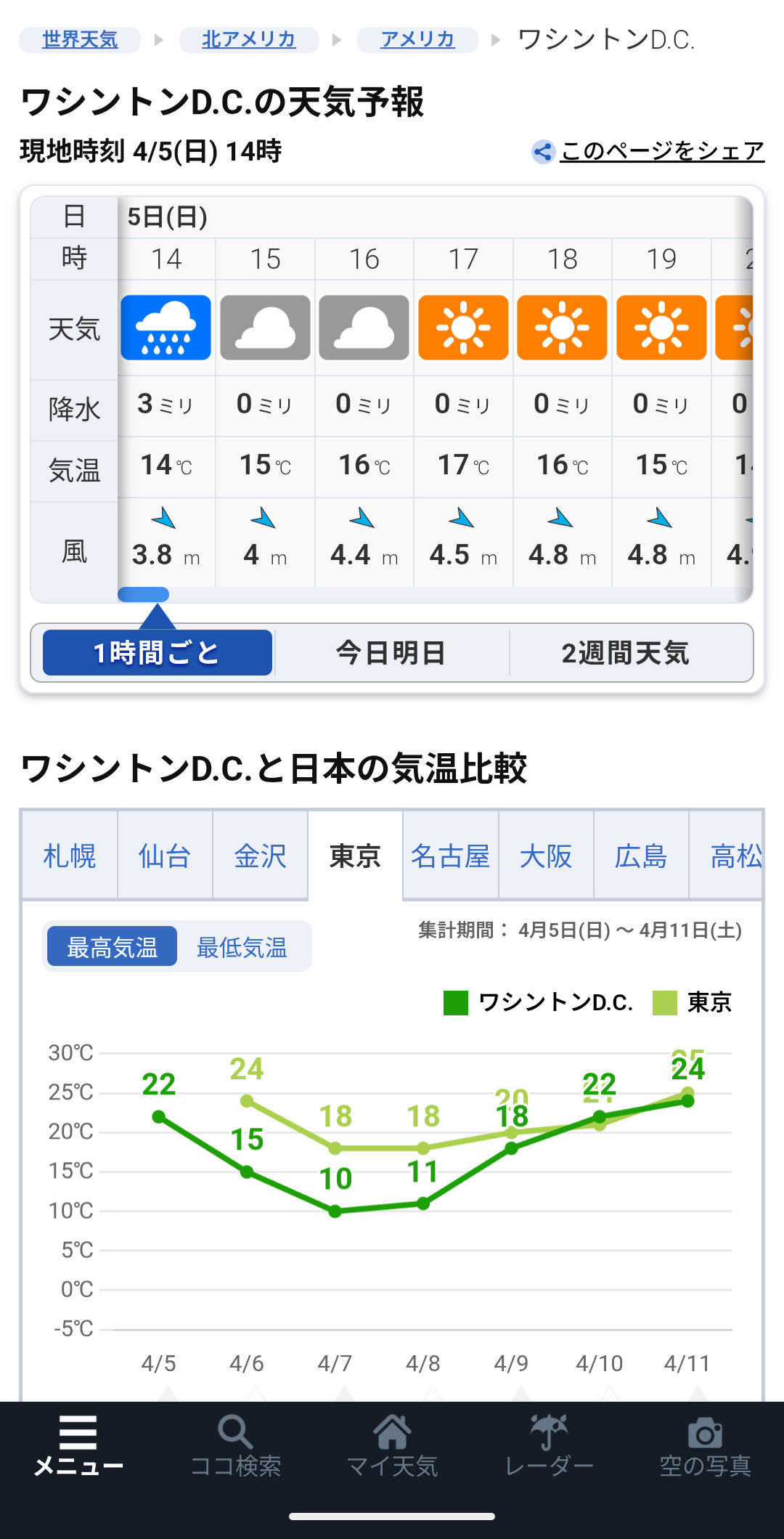
Task: Select the 東京 city tab
Action: [x=355, y=856]
